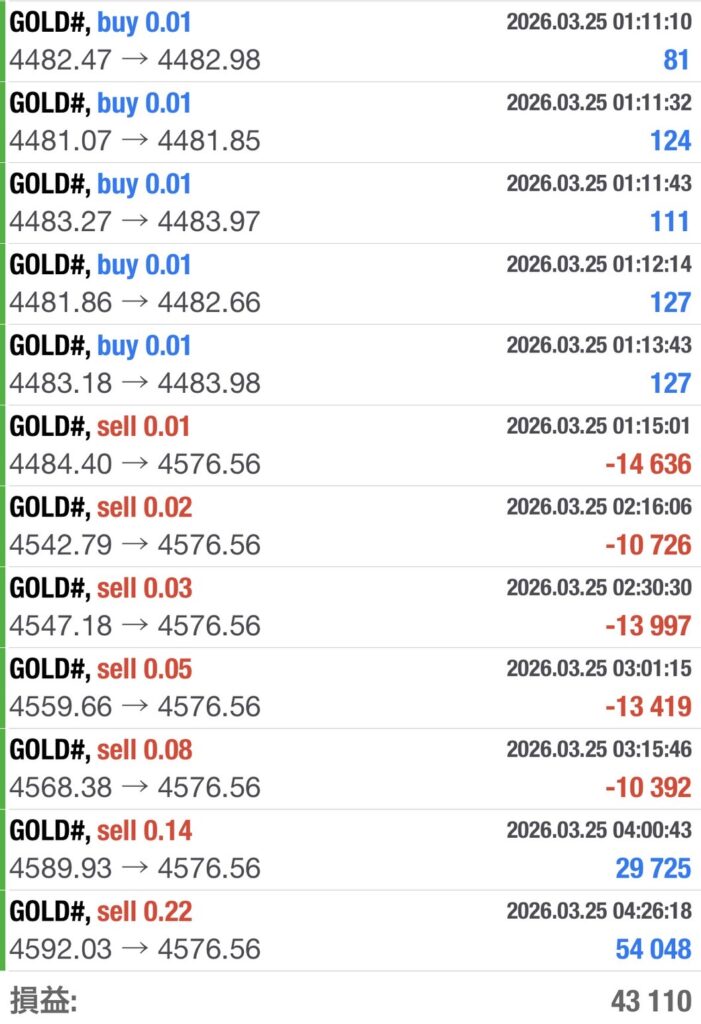Screen dimensions: 701x1024
Task: Show details of the sell 0.01 trade
Action: [x=350, y=446]
